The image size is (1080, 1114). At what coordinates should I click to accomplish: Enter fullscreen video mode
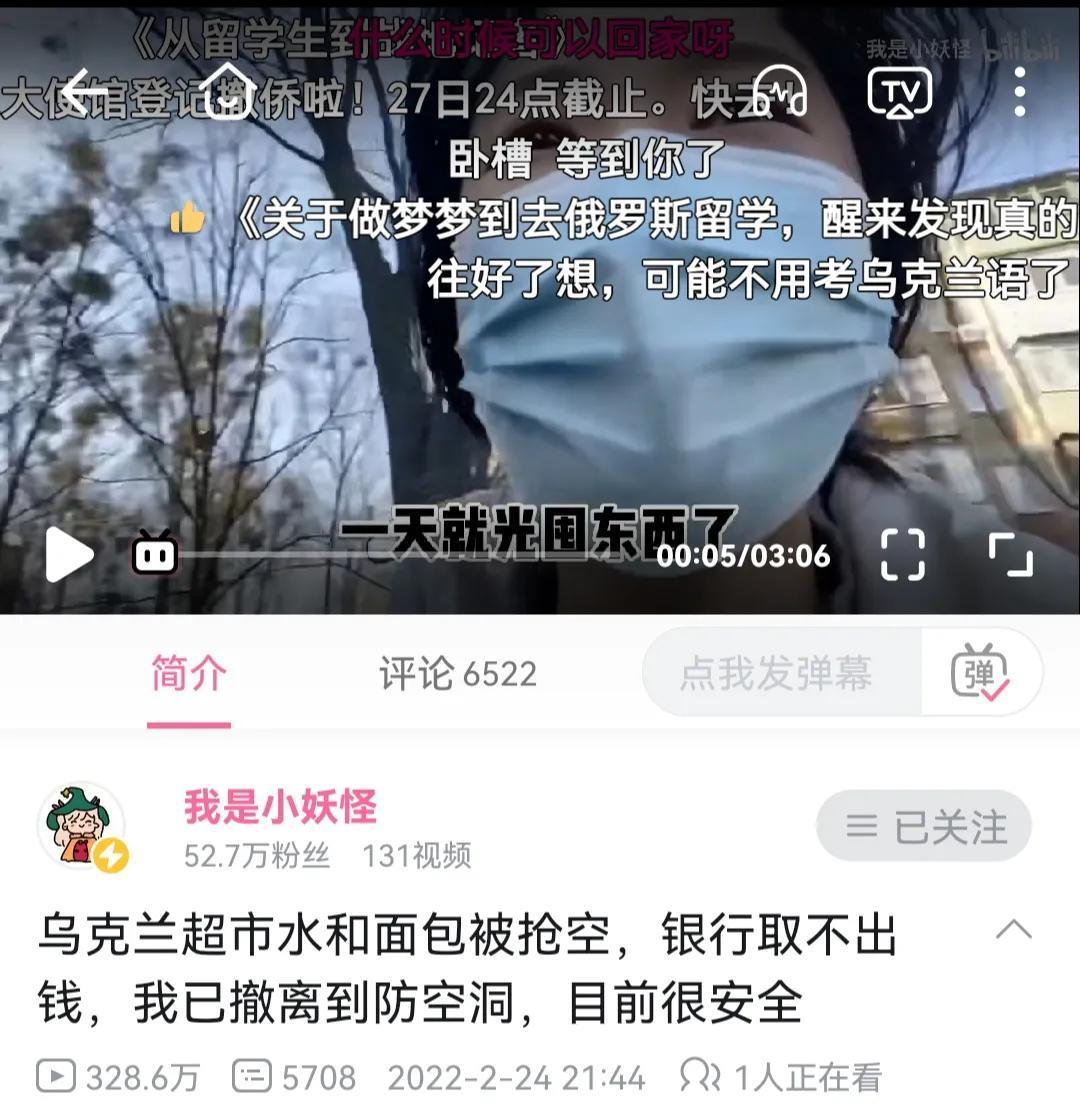point(1011,554)
